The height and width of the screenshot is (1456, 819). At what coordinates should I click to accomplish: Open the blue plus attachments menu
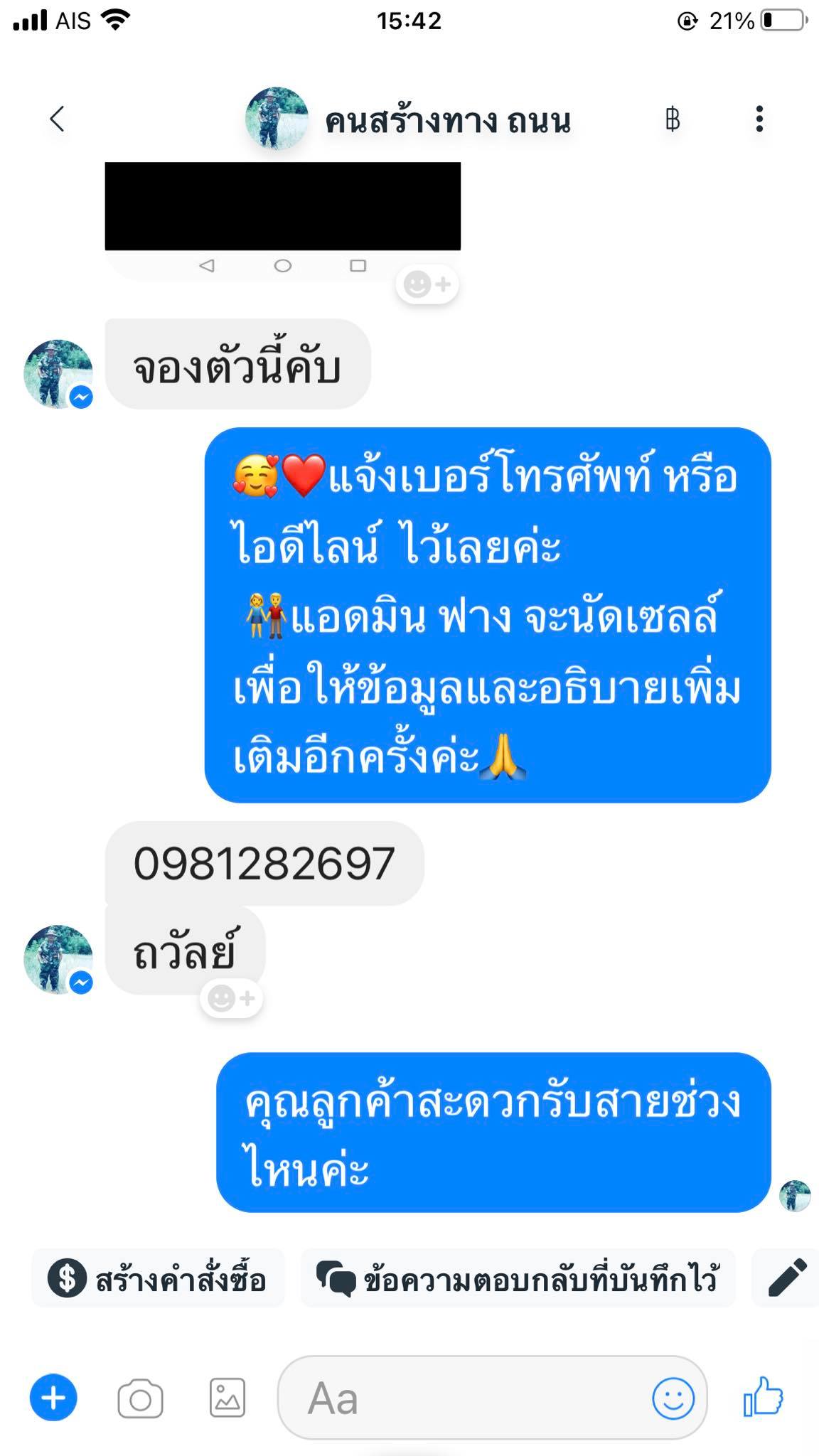tap(53, 1398)
